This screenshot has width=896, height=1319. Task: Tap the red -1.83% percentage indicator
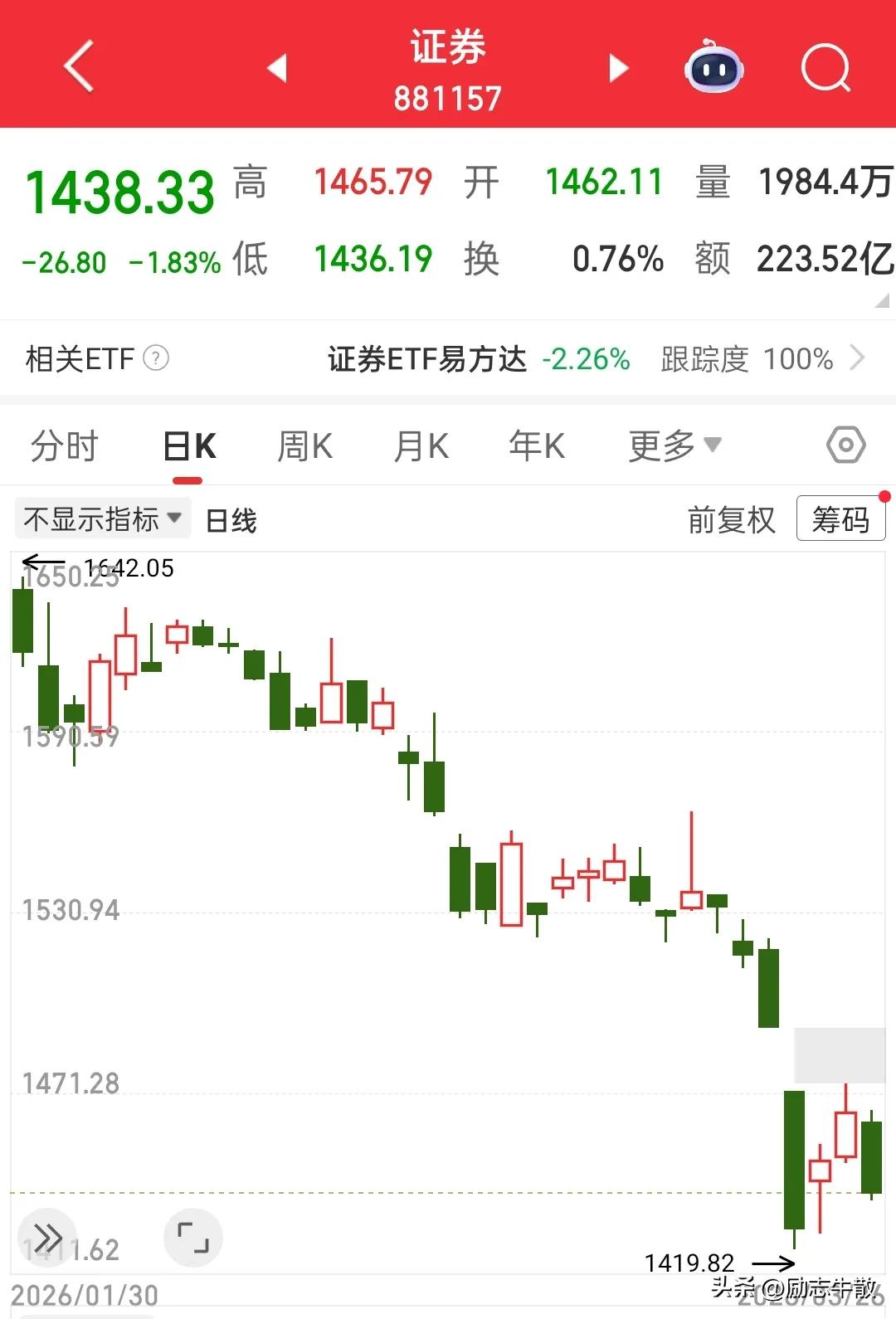[x=173, y=261]
